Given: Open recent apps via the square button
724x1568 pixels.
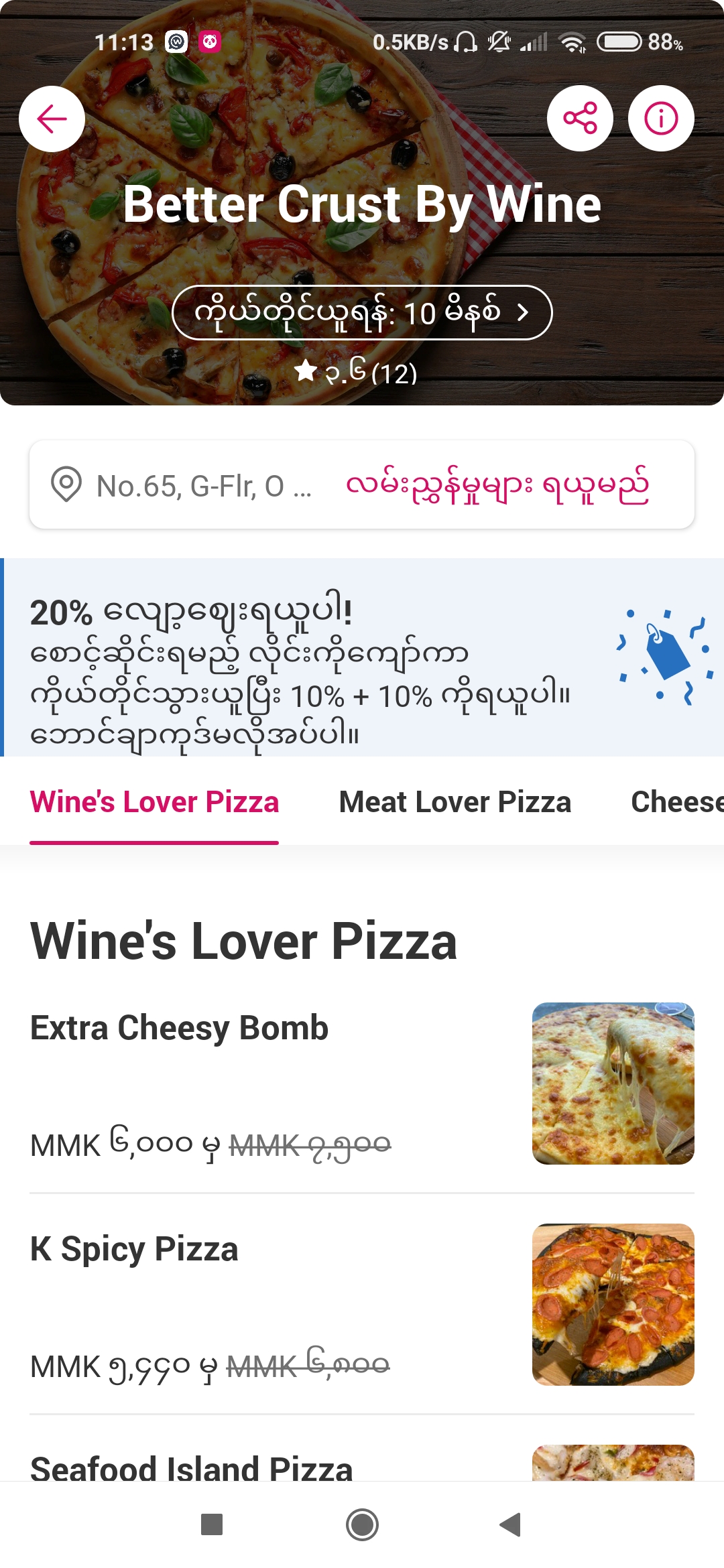Looking at the screenshot, I should pyautogui.click(x=212, y=1524).
